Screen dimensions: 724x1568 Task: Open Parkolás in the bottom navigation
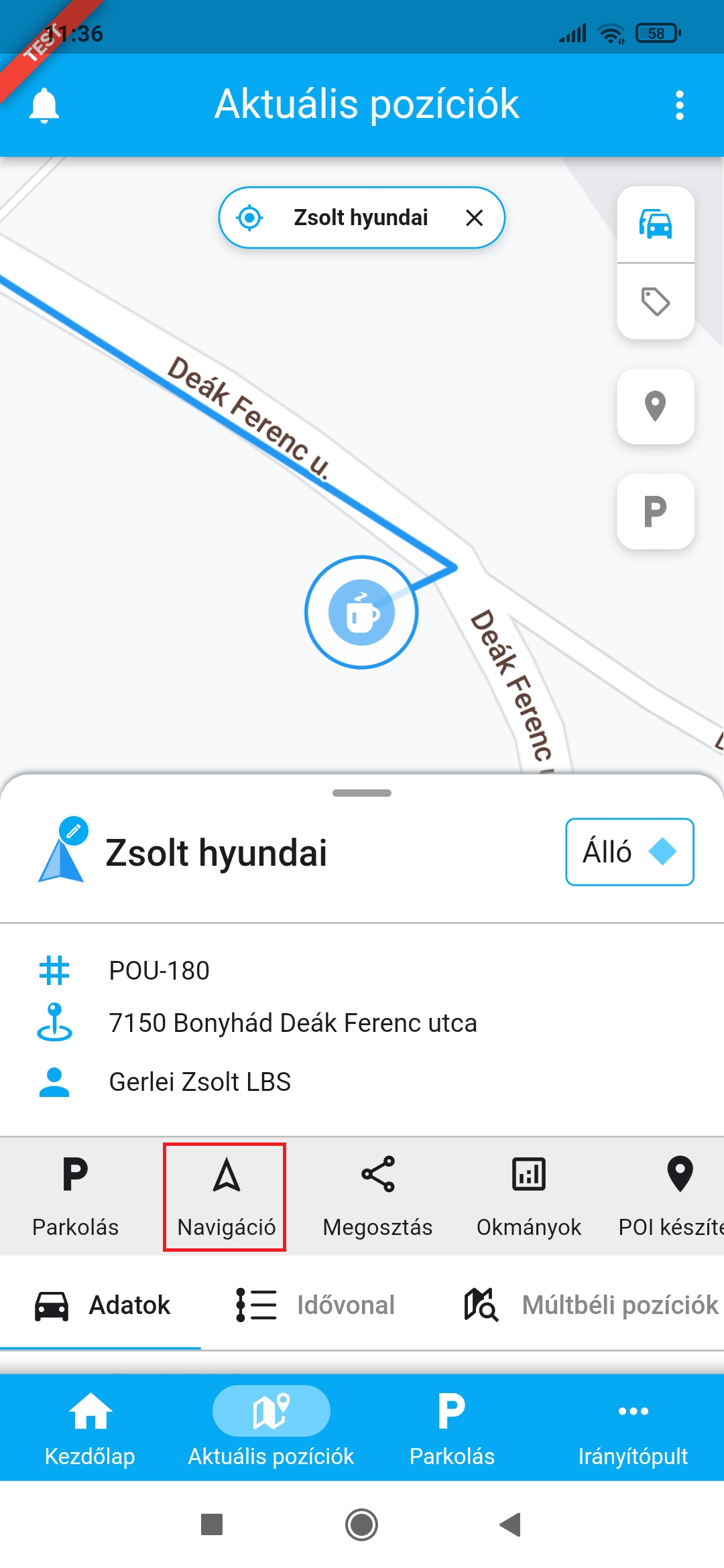tap(452, 1427)
